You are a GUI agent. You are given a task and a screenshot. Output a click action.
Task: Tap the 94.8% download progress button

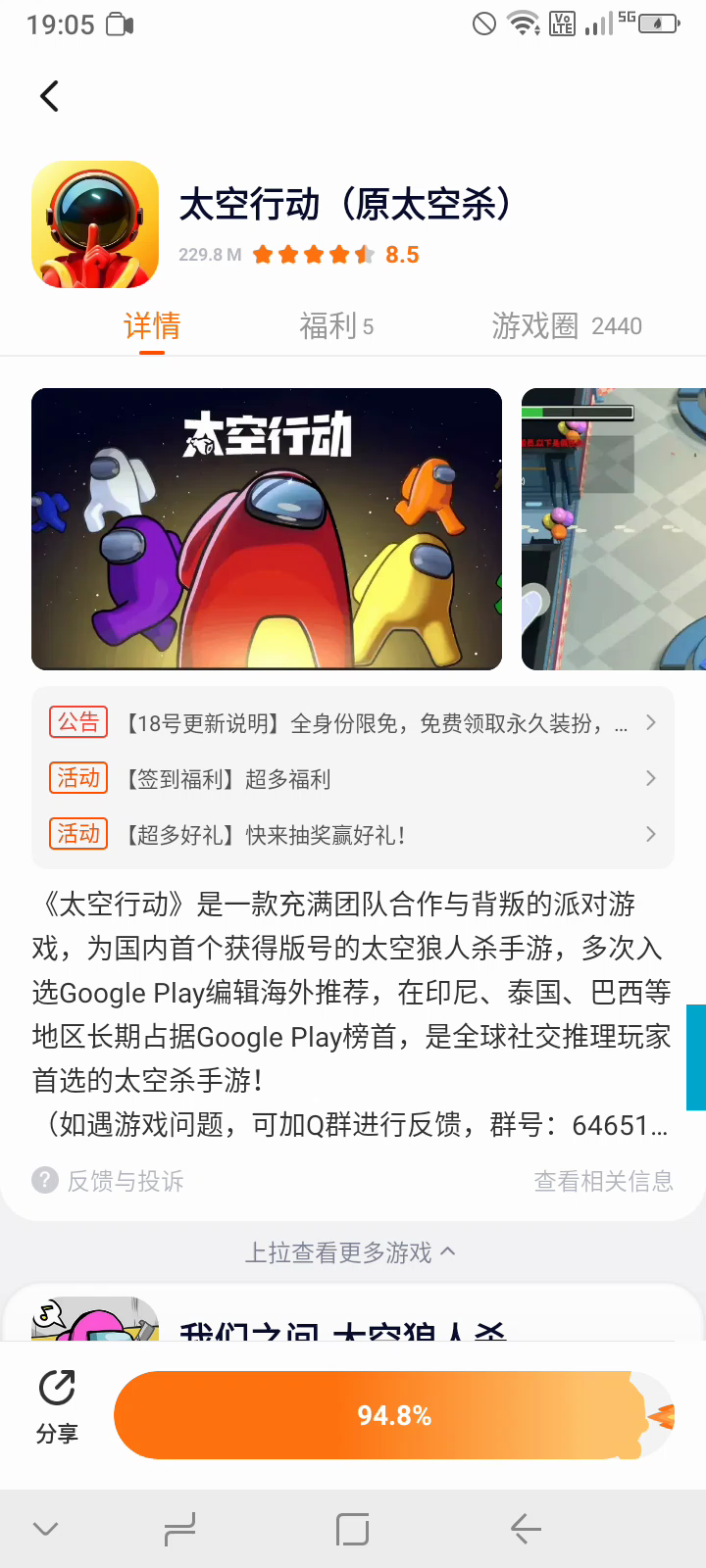[394, 1415]
